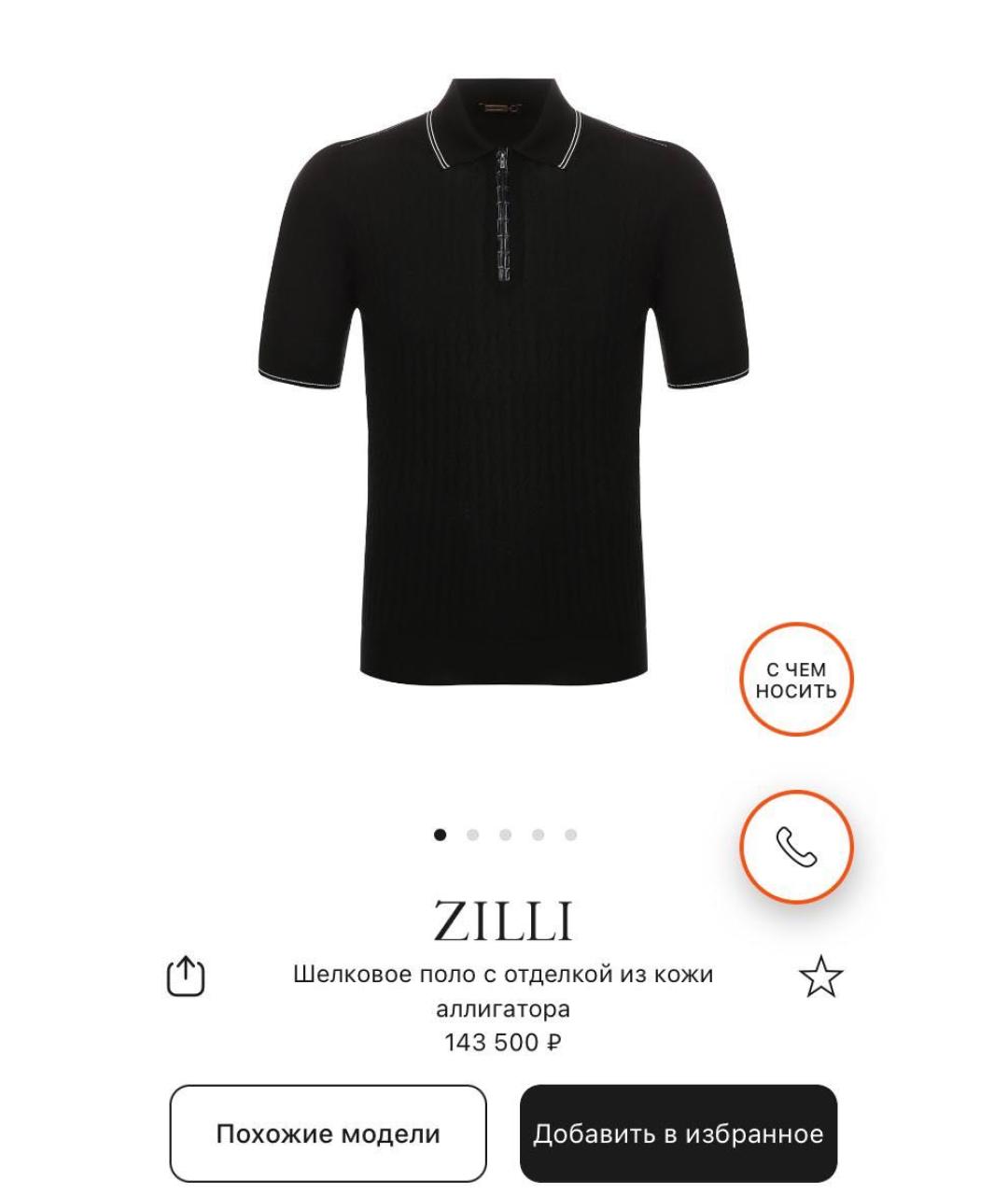Call the store via phone button
Image resolution: width=1008 pixels, height=1195 pixels.
796,847
